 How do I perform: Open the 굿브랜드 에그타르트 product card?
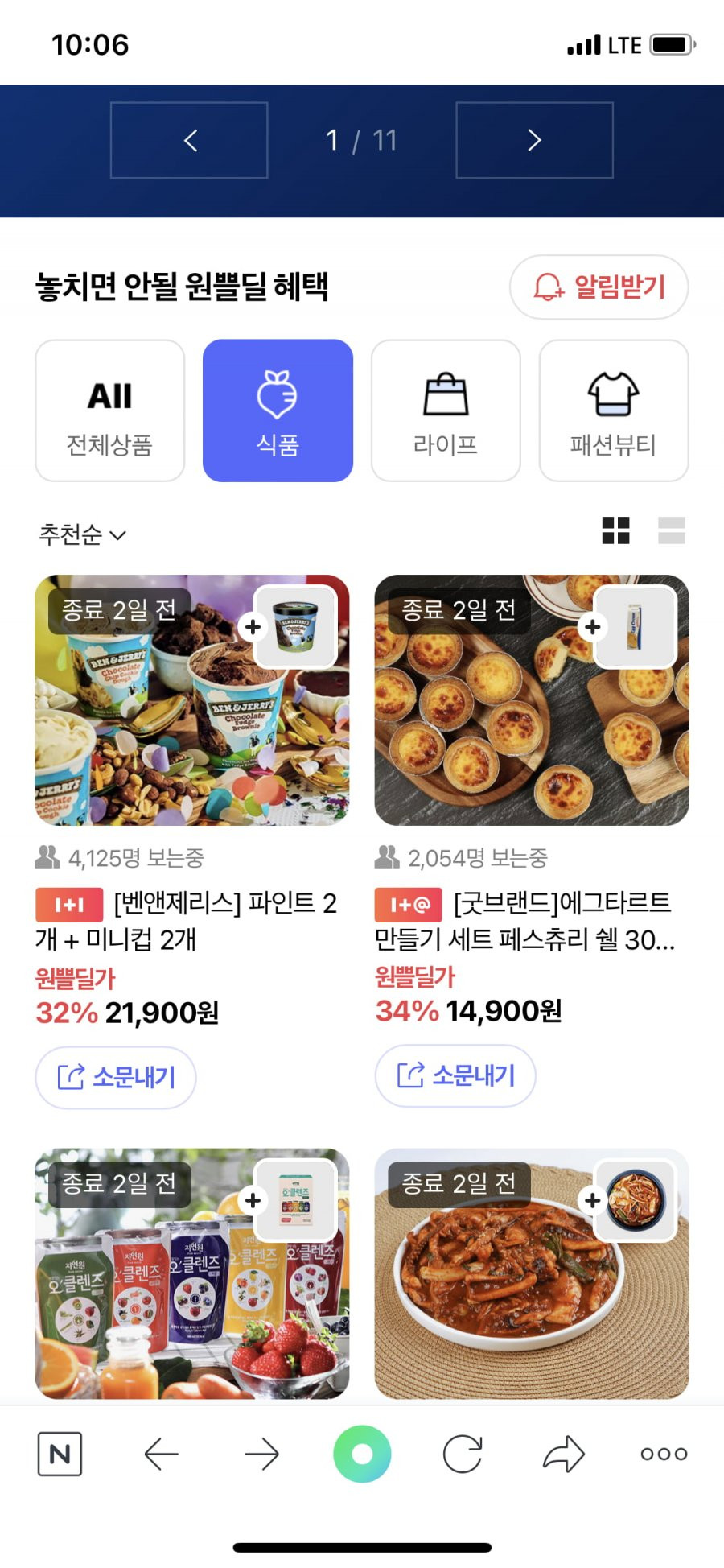[532, 700]
